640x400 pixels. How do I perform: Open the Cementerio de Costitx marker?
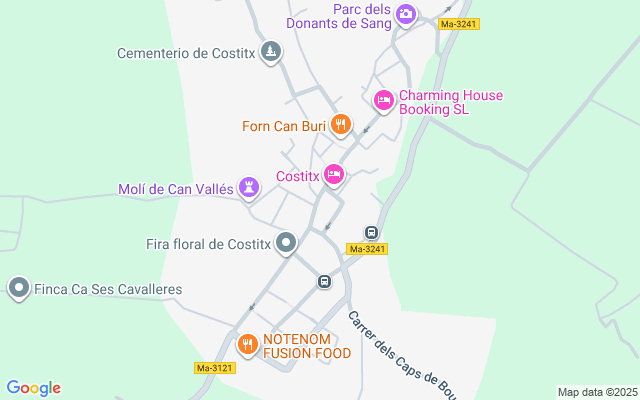pos(270,52)
